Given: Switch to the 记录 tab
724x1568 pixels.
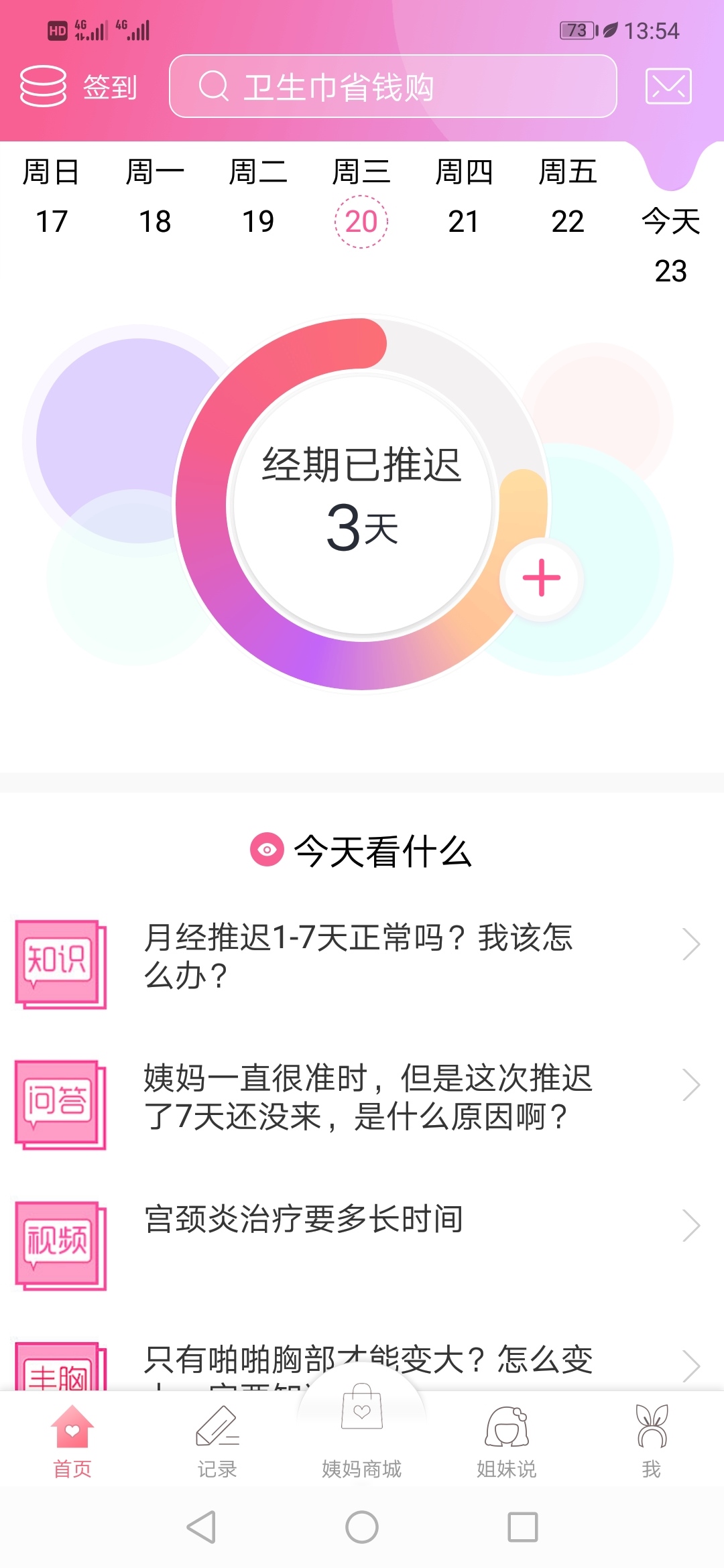Looking at the screenshot, I should coord(217,1441).
